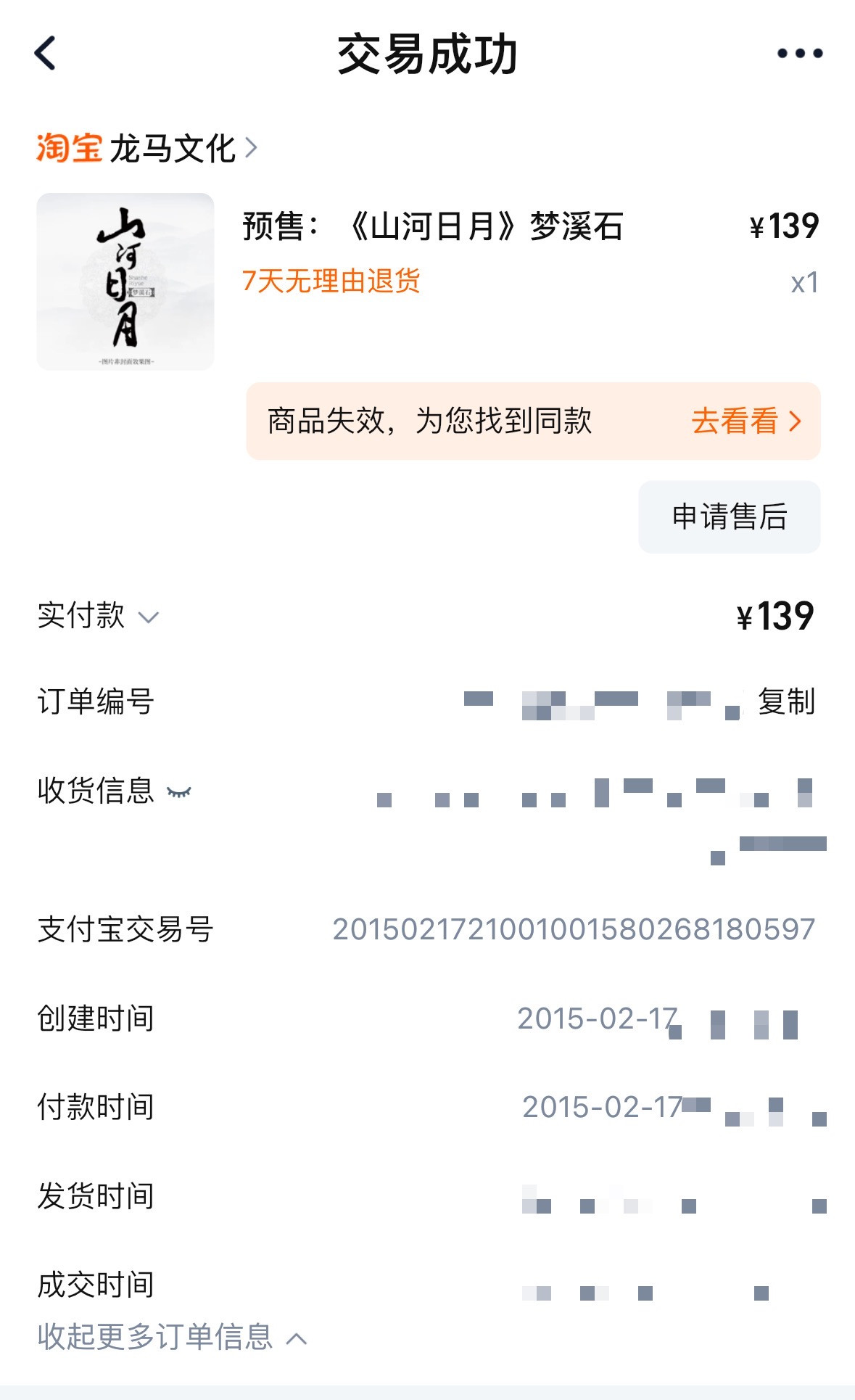
Task: Open the 龙马文化 shop page
Action: click(174, 149)
